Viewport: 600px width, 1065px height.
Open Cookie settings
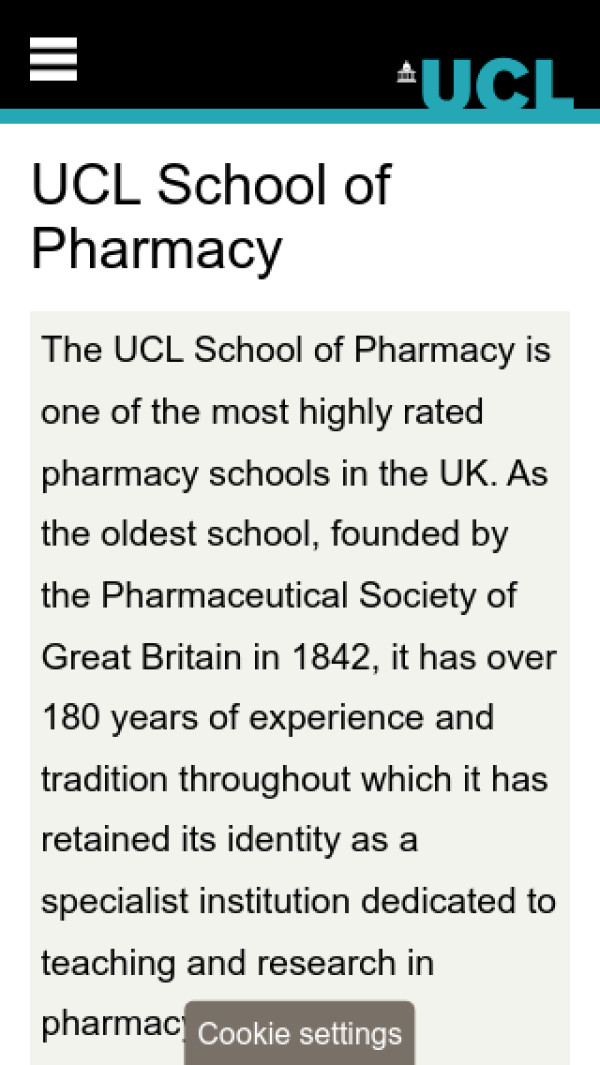coord(299,1033)
